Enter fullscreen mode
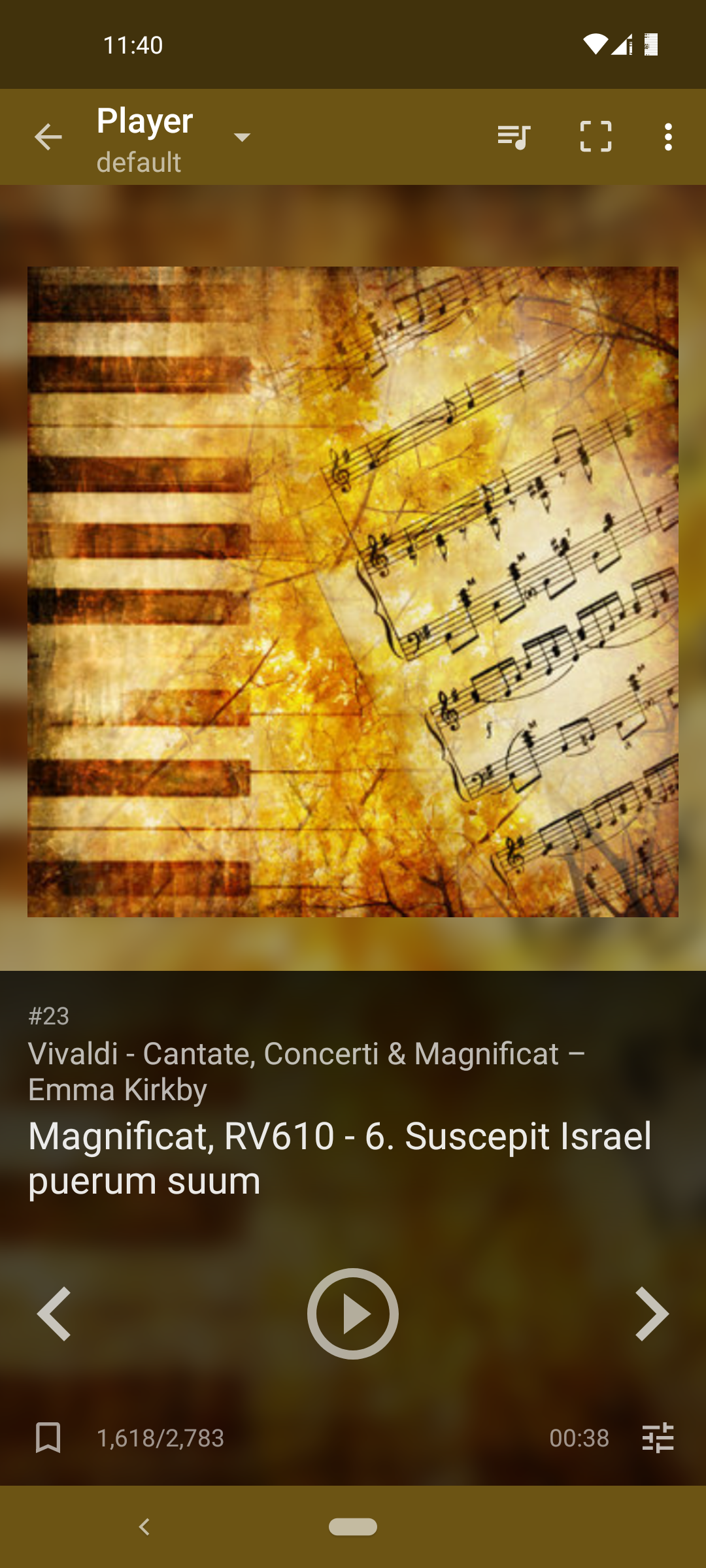Screen dimensions: 706x1568 [596, 137]
